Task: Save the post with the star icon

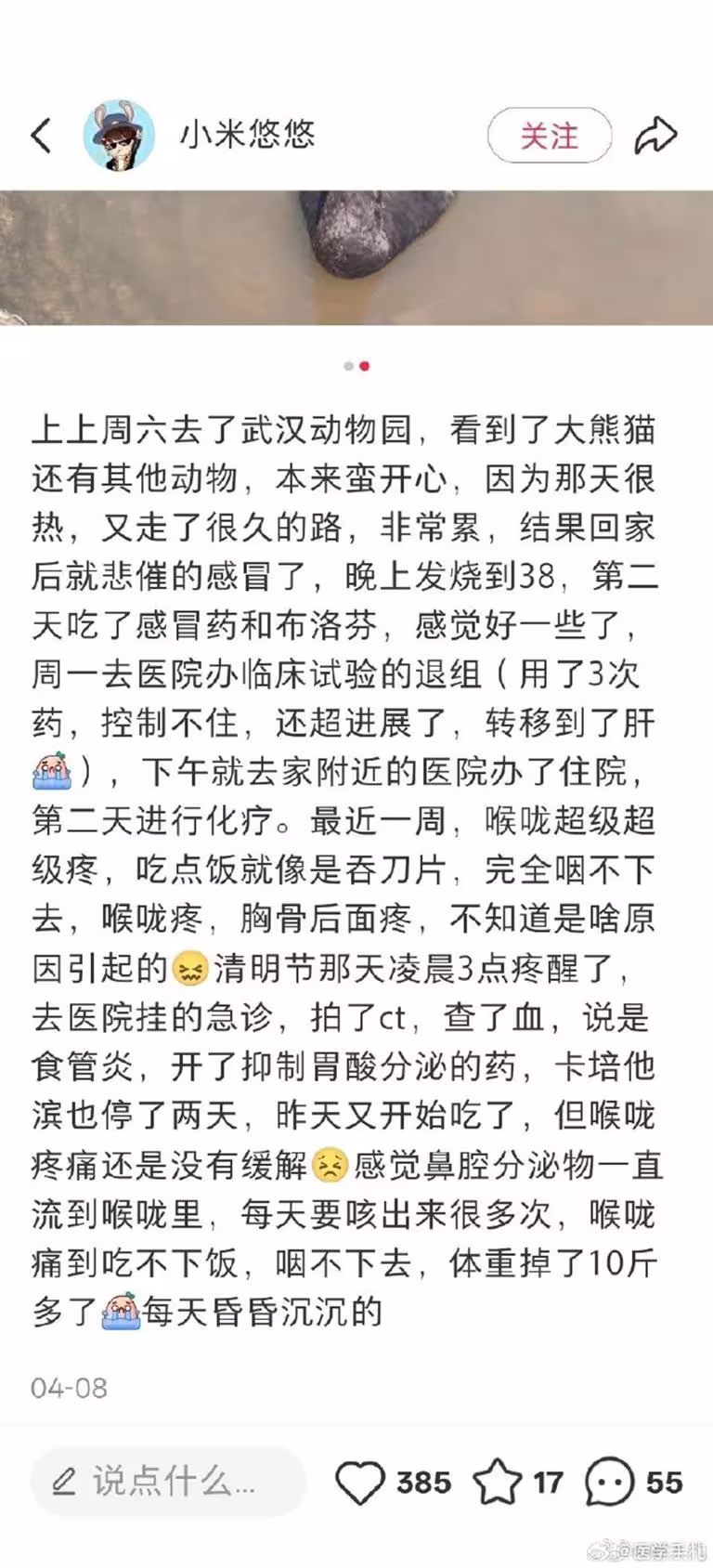Action: (498, 1482)
